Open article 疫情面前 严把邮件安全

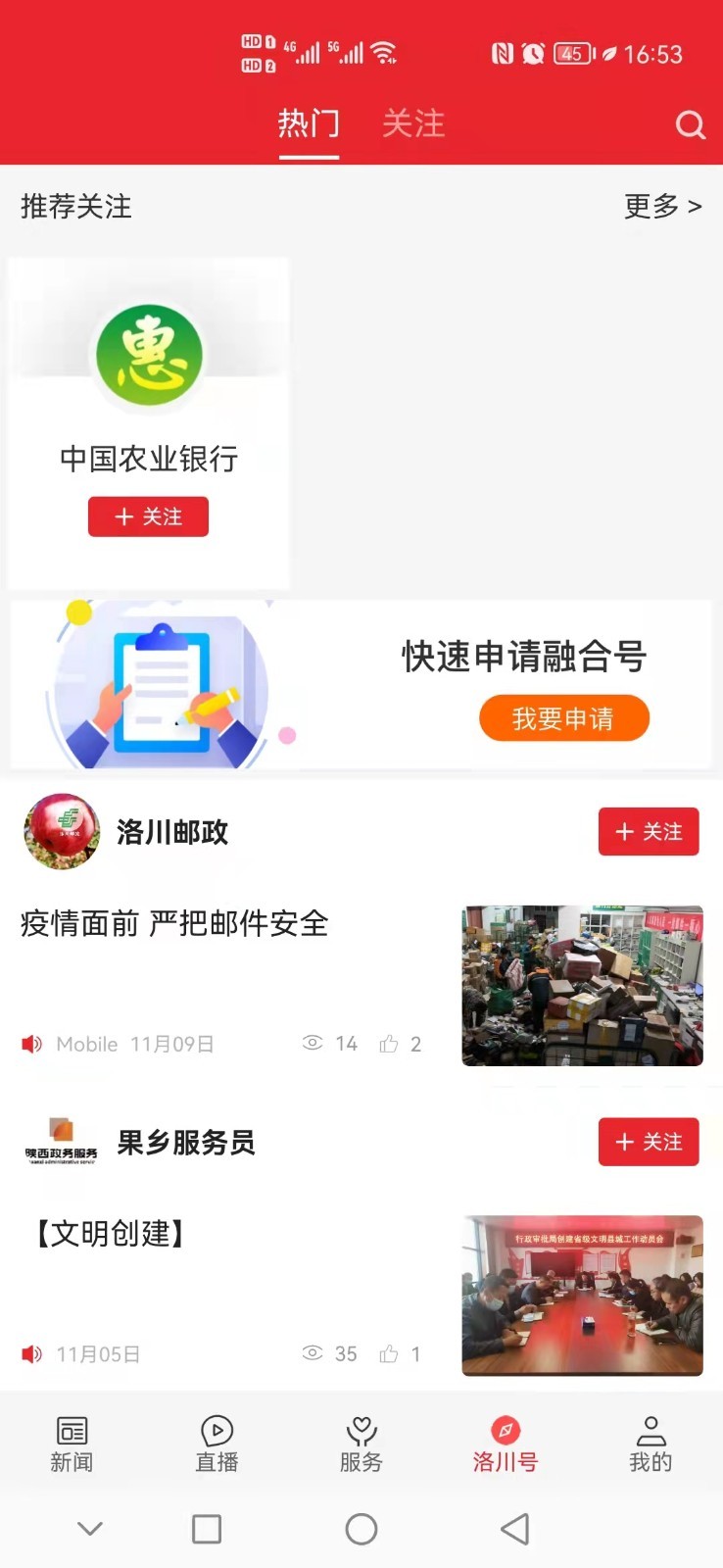[174, 923]
